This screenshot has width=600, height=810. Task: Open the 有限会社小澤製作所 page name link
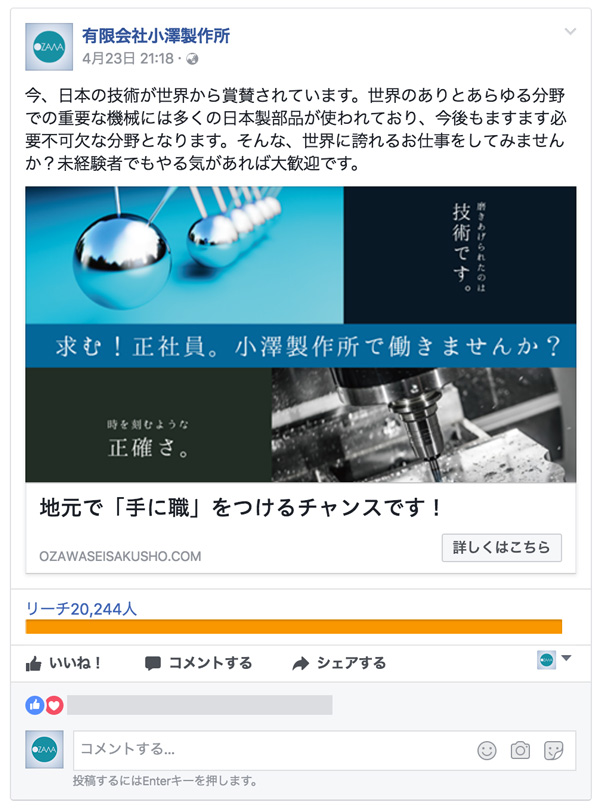click(156, 36)
